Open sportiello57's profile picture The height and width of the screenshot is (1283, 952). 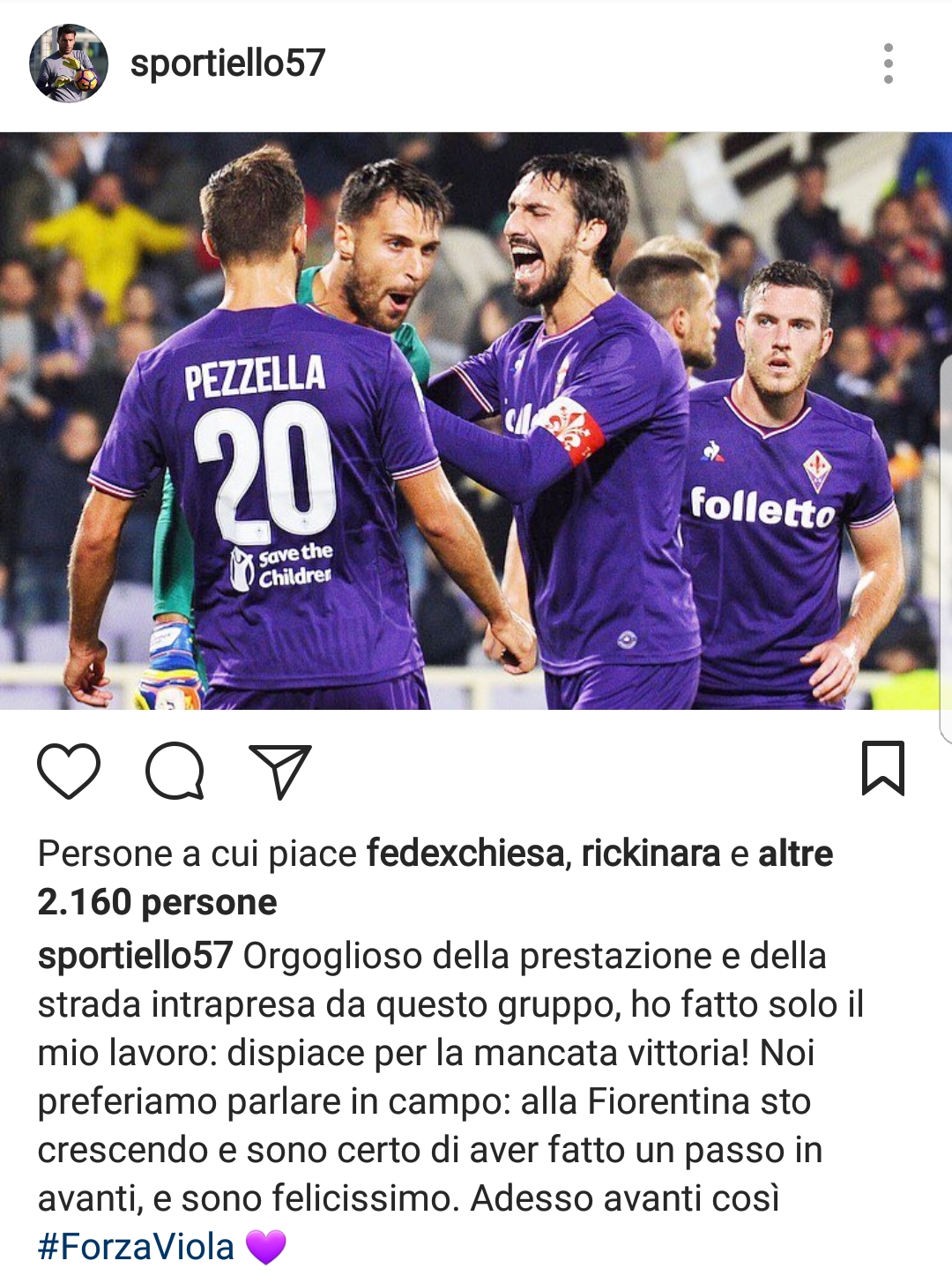[x=69, y=63]
